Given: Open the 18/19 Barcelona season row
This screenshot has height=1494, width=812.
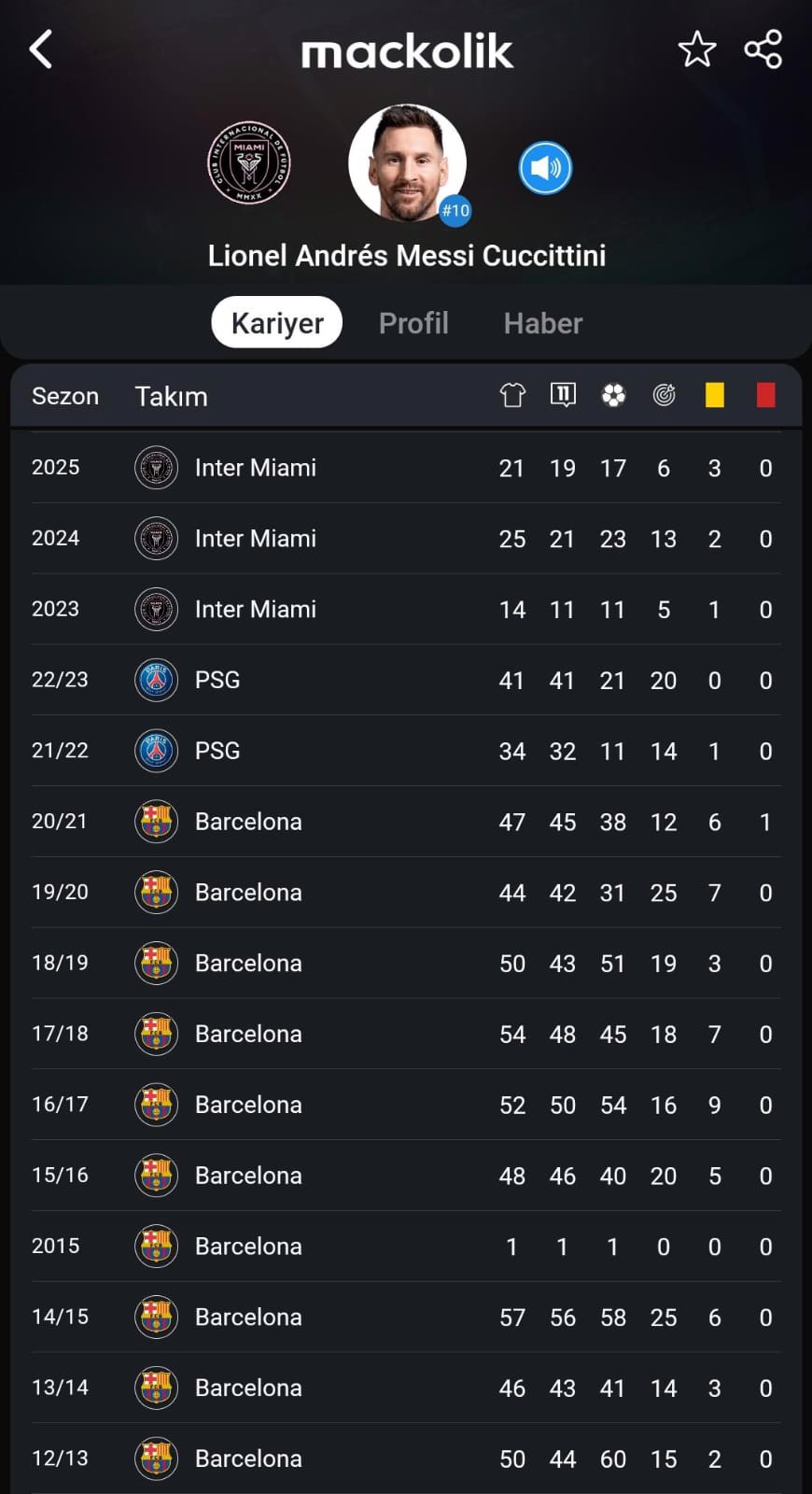Looking at the screenshot, I should coord(406,963).
